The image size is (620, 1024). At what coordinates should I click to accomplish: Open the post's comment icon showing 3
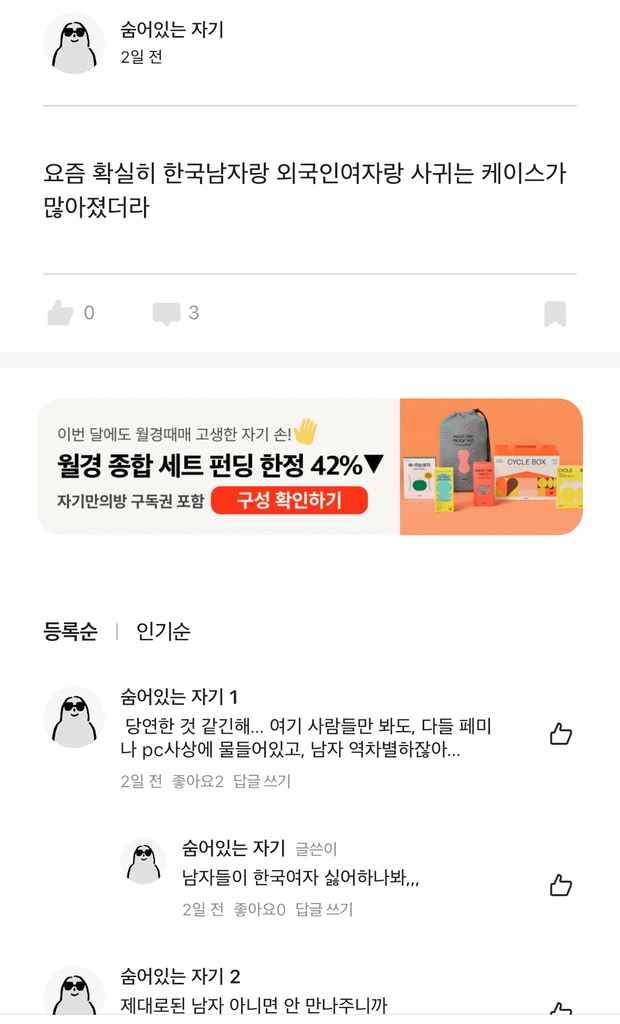pos(166,313)
